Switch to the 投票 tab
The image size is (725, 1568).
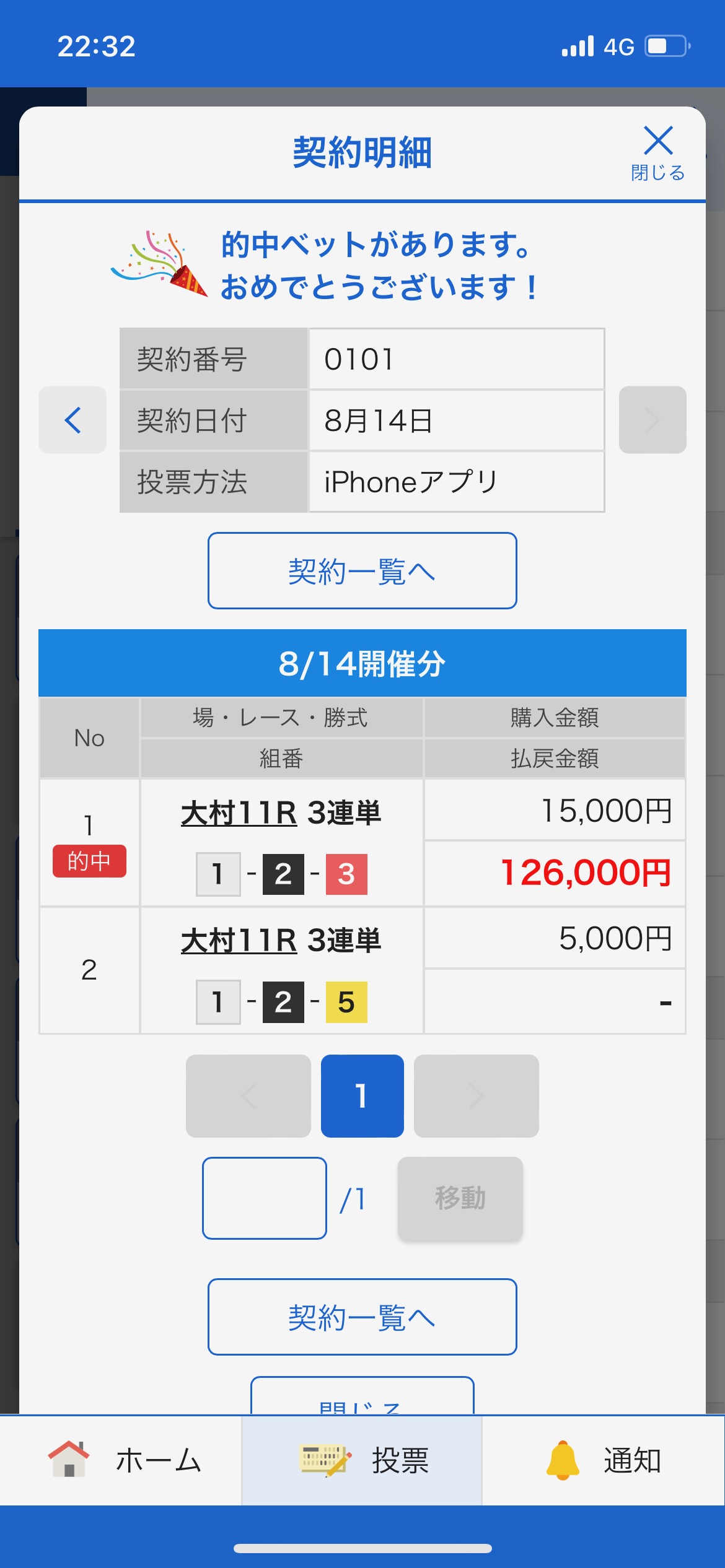point(362,1460)
